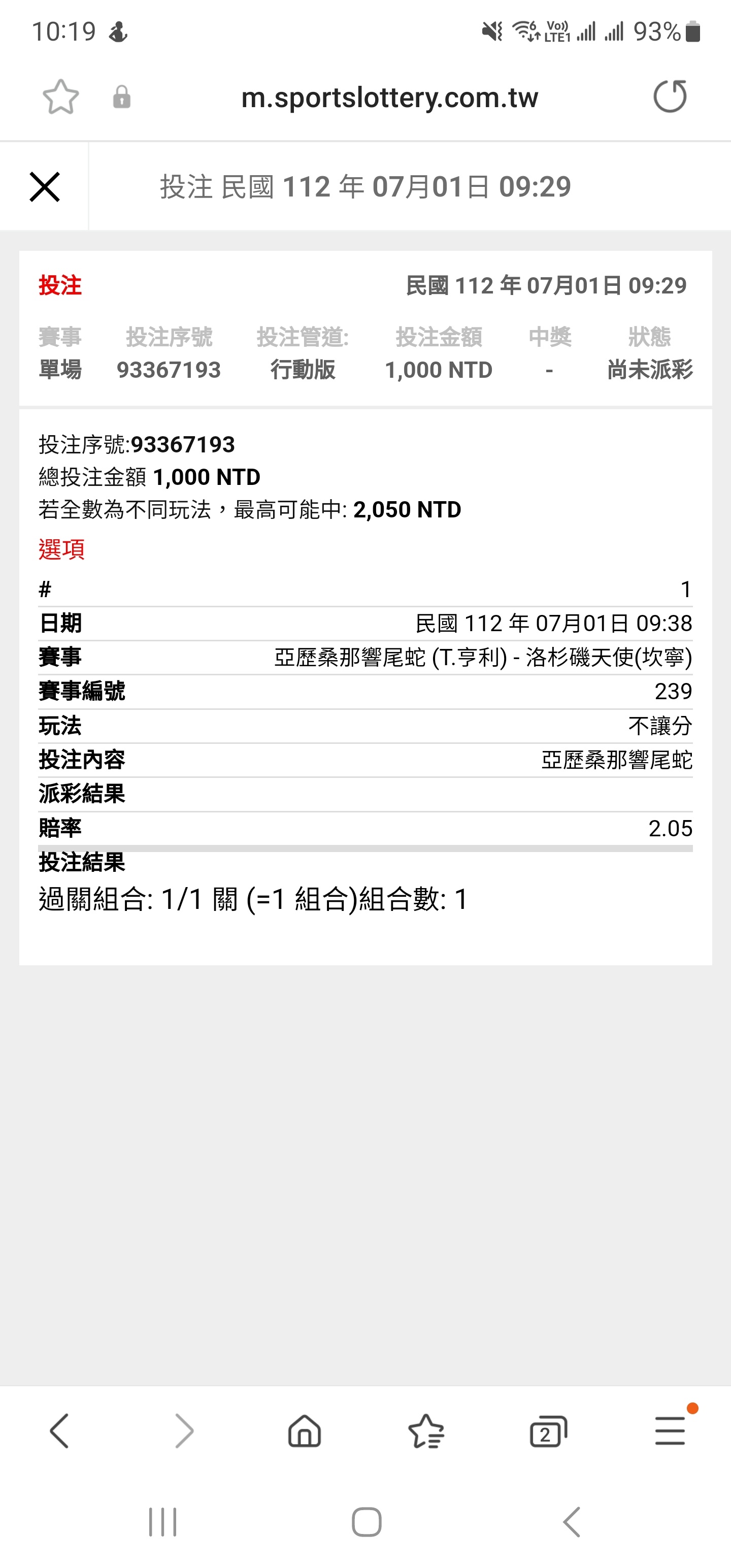Open recent apps from the system navigation bar
This screenshot has height=1568, width=731.
coord(162,1522)
